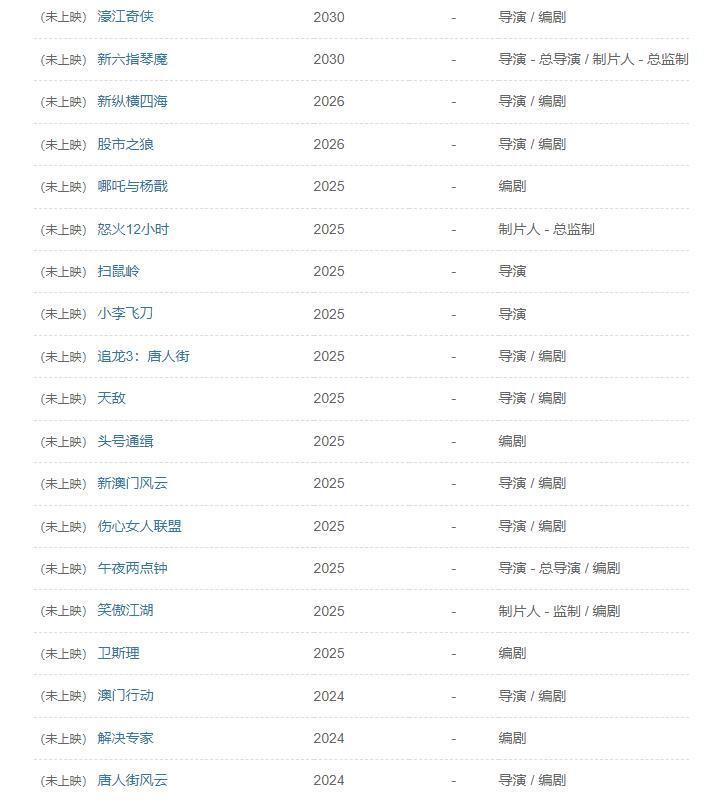
Task: Select the title 新纵横四海
Action: click(132, 101)
